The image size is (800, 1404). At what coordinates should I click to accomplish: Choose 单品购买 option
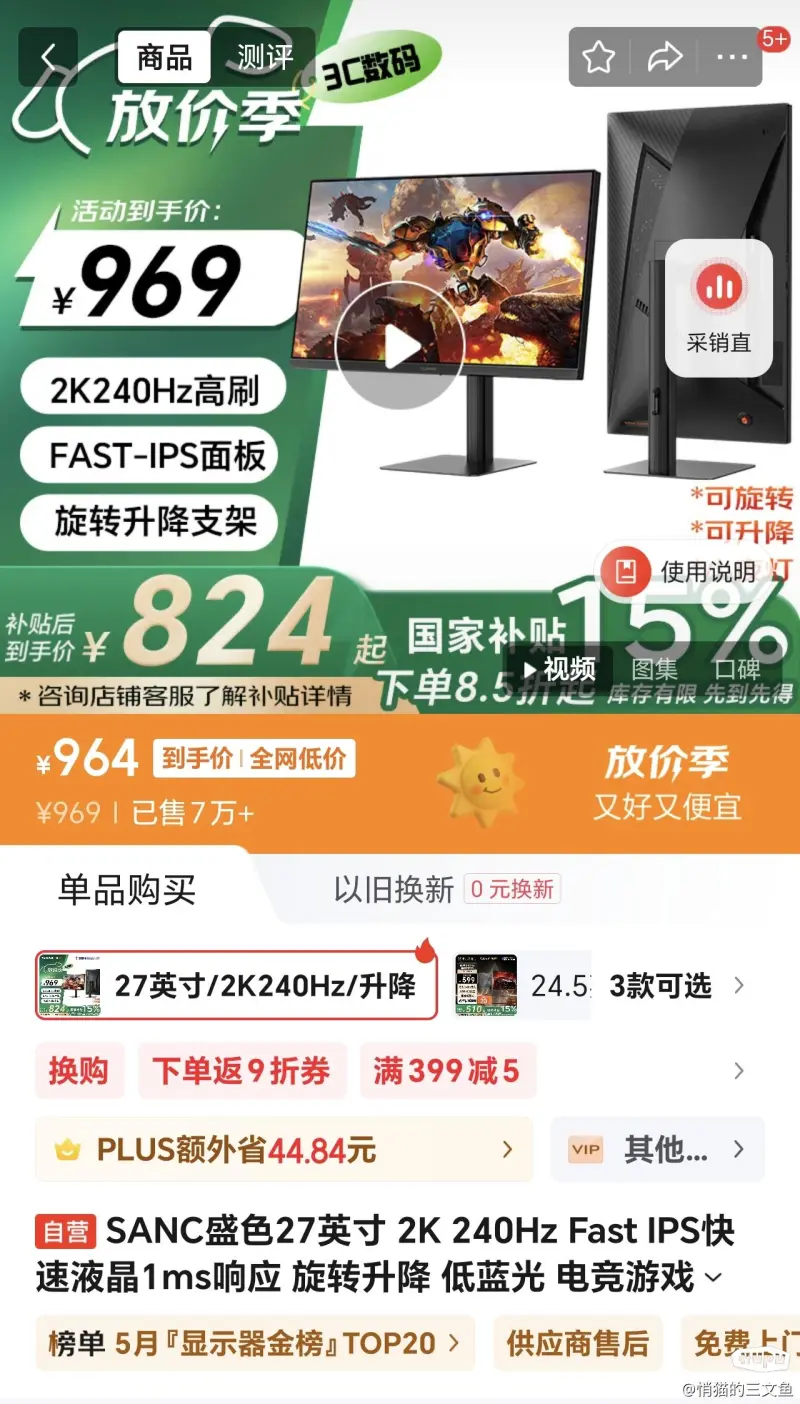[x=127, y=889]
